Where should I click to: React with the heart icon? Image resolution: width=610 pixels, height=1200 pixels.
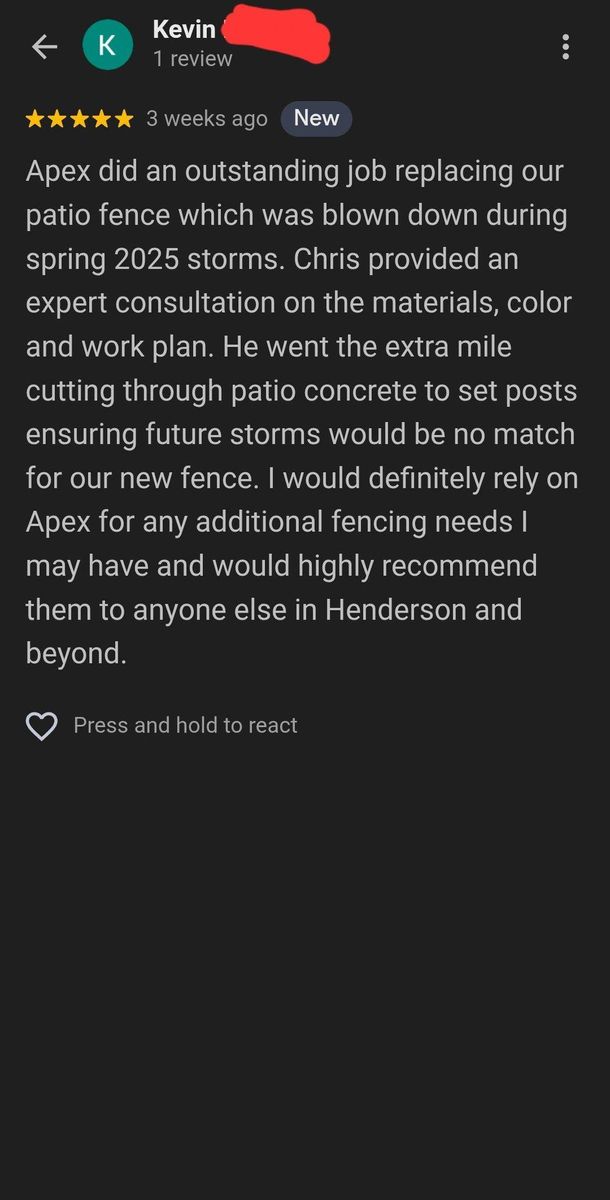pyautogui.click(x=41, y=726)
